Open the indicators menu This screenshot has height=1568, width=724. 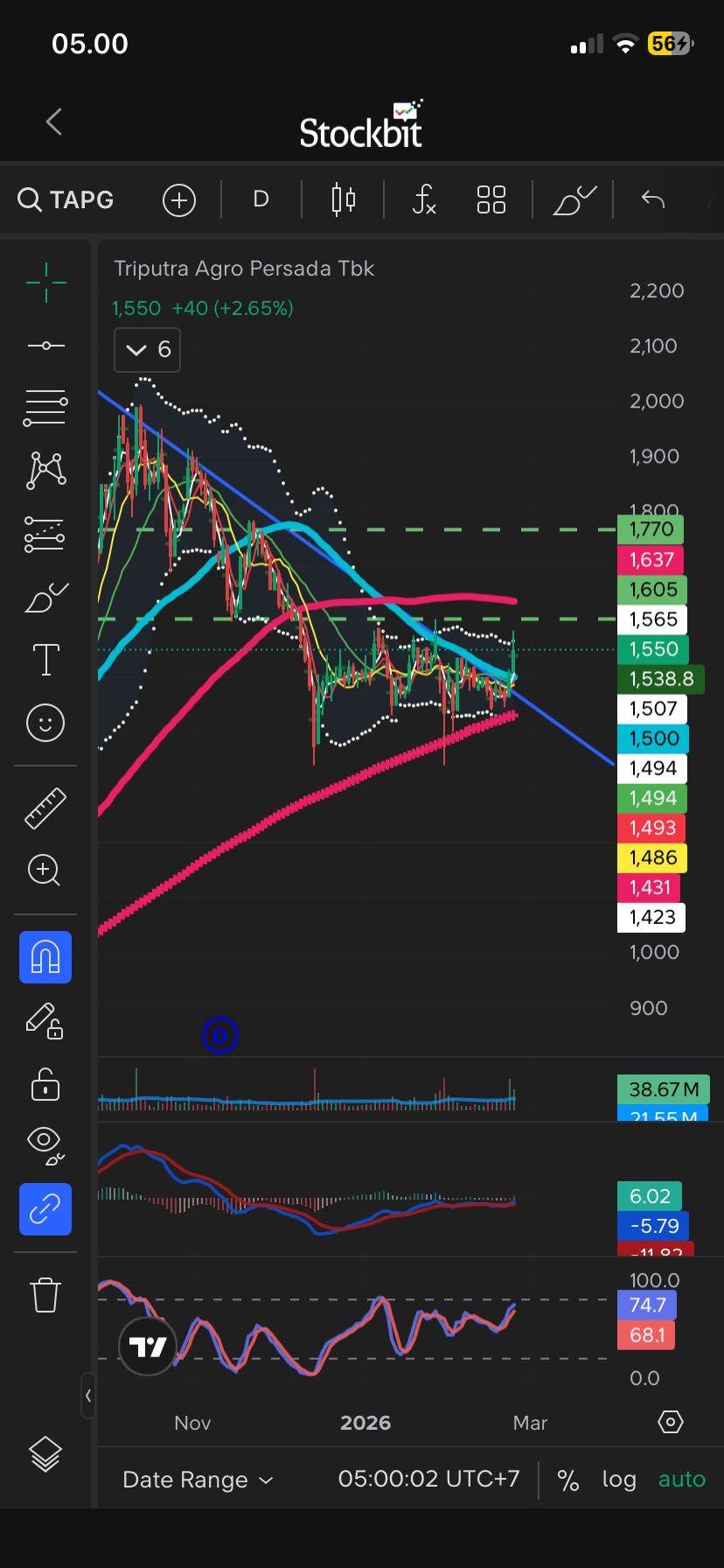[424, 200]
